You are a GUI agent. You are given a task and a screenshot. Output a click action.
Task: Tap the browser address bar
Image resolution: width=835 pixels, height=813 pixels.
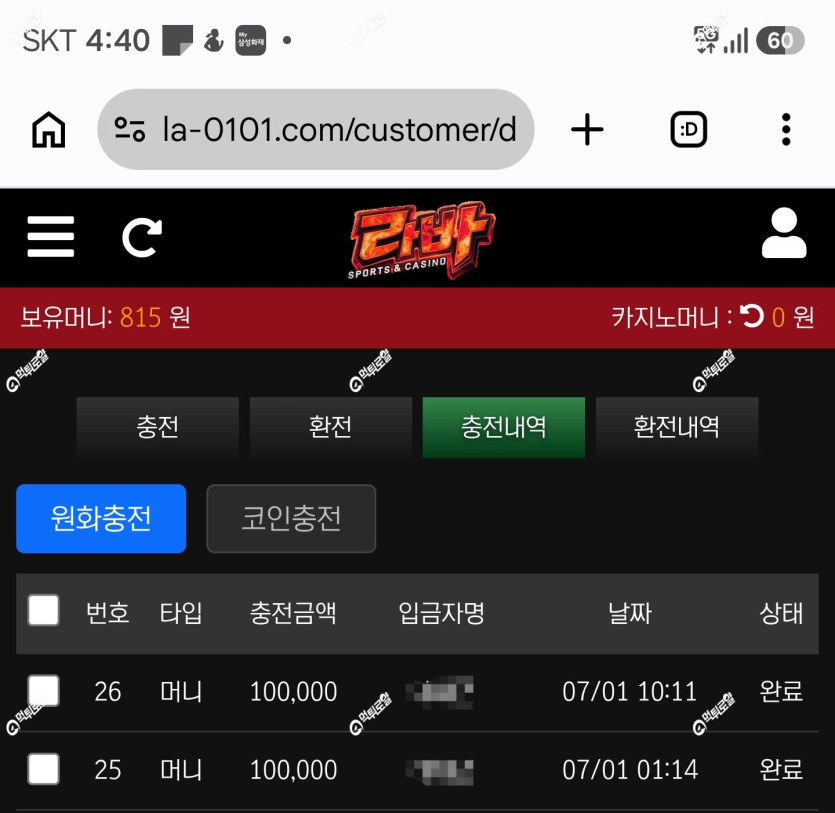click(x=316, y=129)
